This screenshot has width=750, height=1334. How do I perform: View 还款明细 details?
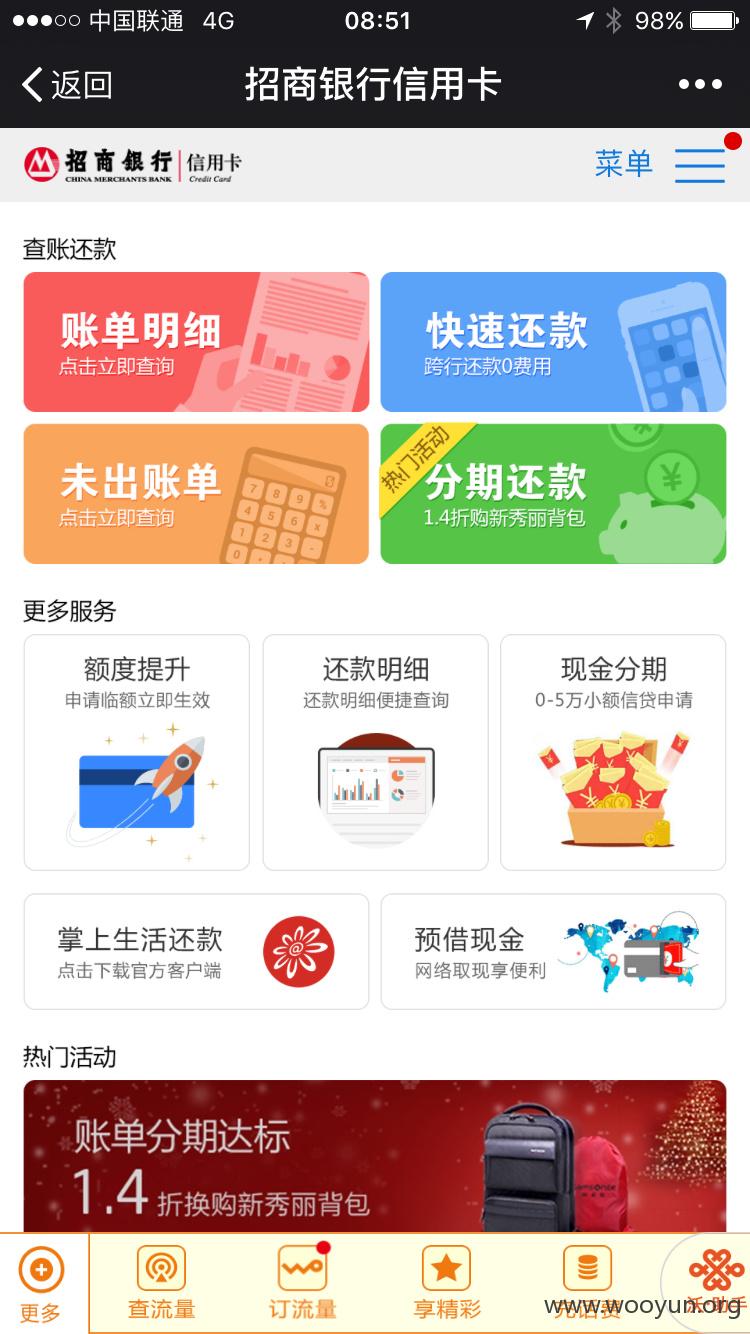click(375, 752)
